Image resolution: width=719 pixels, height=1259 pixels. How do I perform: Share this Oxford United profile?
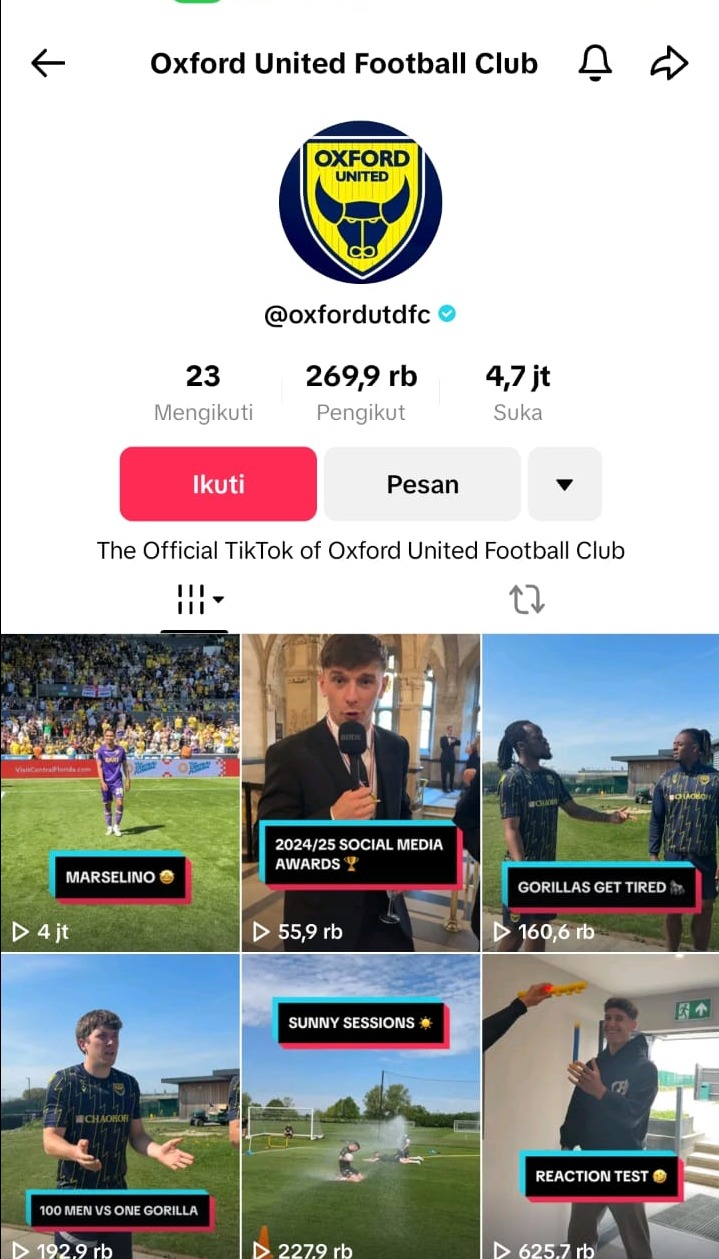click(x=669, y=64)
